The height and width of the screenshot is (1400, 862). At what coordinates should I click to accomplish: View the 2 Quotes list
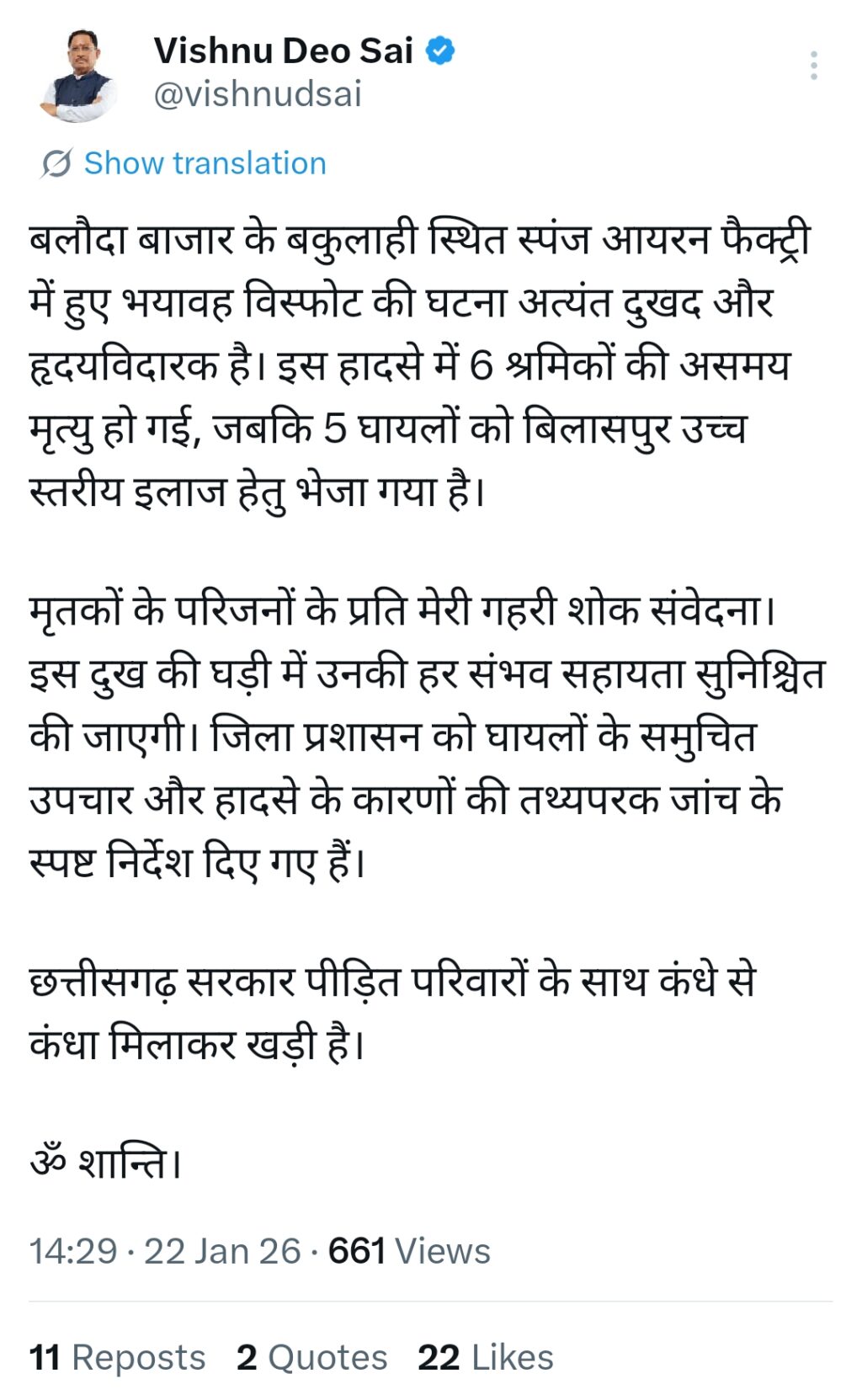coord(311,1357)
